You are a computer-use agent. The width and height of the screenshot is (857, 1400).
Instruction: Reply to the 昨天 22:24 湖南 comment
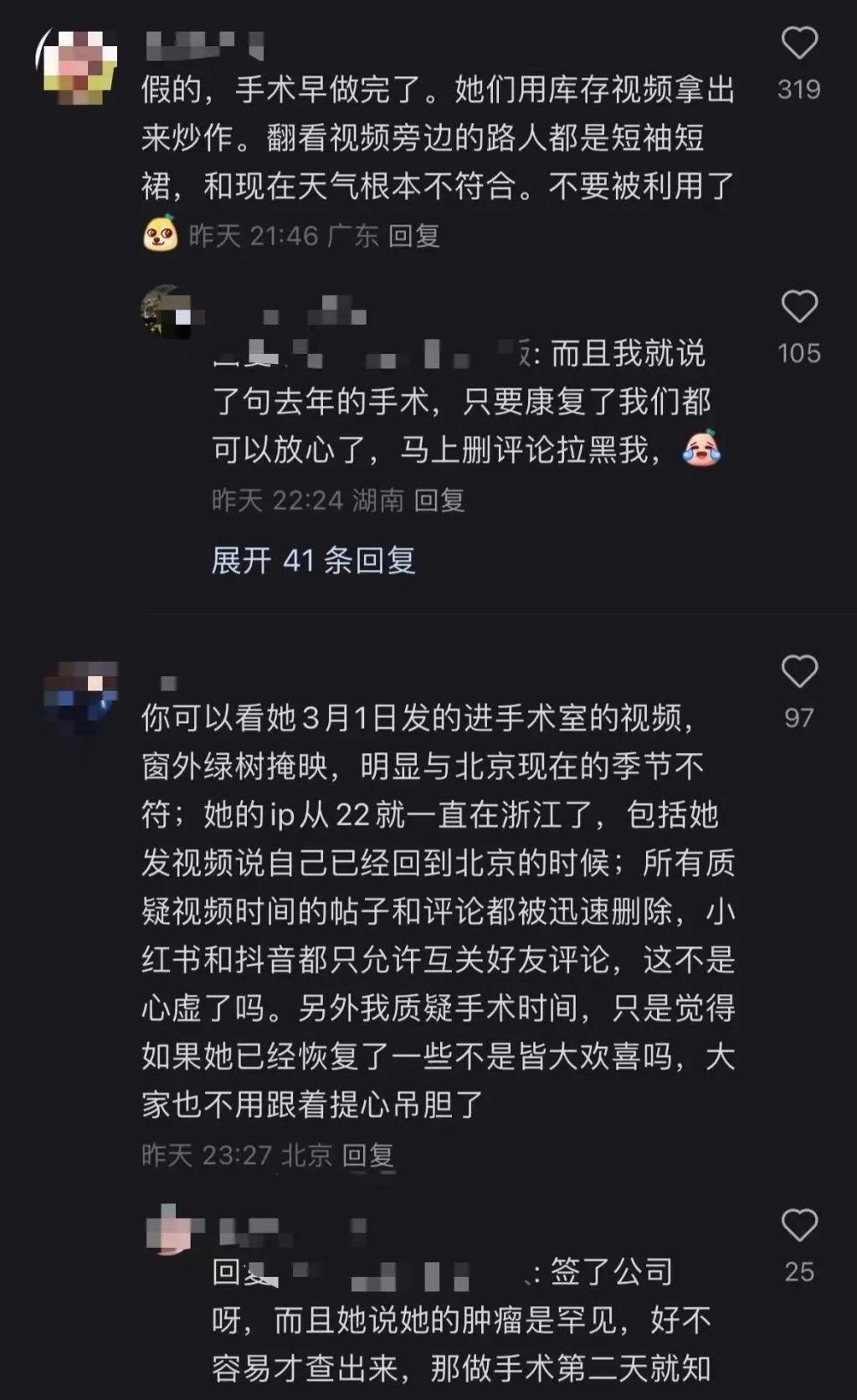coord(439,500)
